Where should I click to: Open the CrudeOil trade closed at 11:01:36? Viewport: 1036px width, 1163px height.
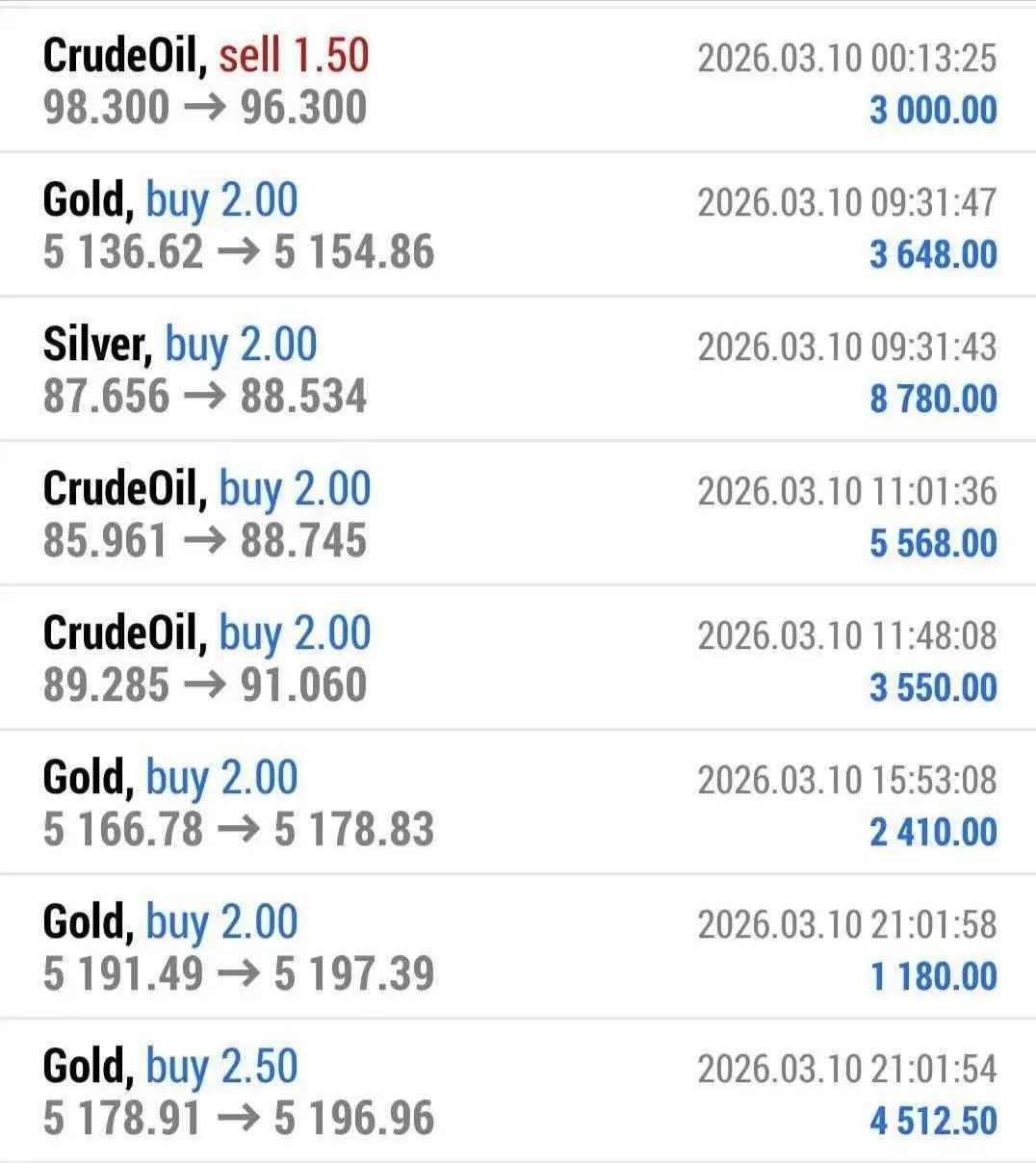click(x=518, y=514)
